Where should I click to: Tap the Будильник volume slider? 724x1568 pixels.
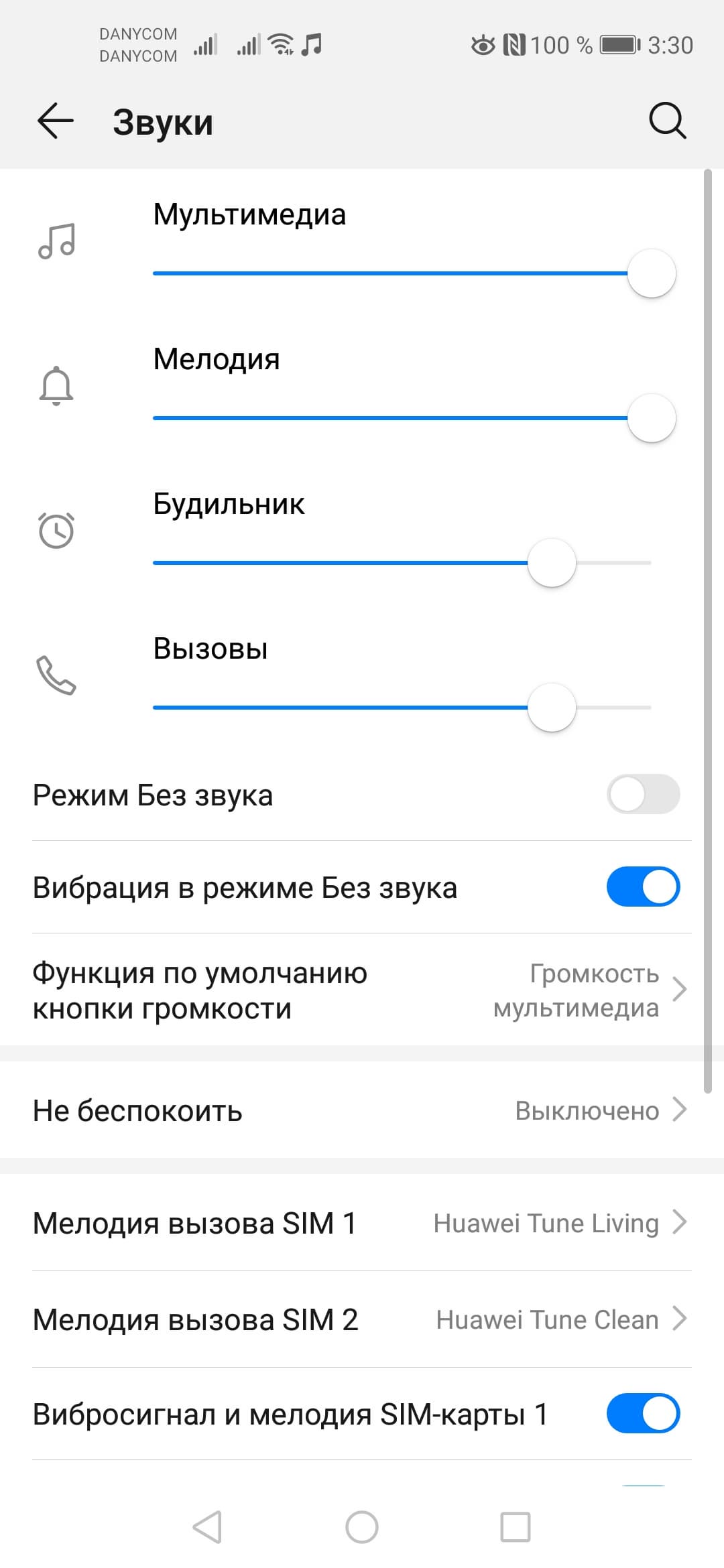tap(402, 563)
